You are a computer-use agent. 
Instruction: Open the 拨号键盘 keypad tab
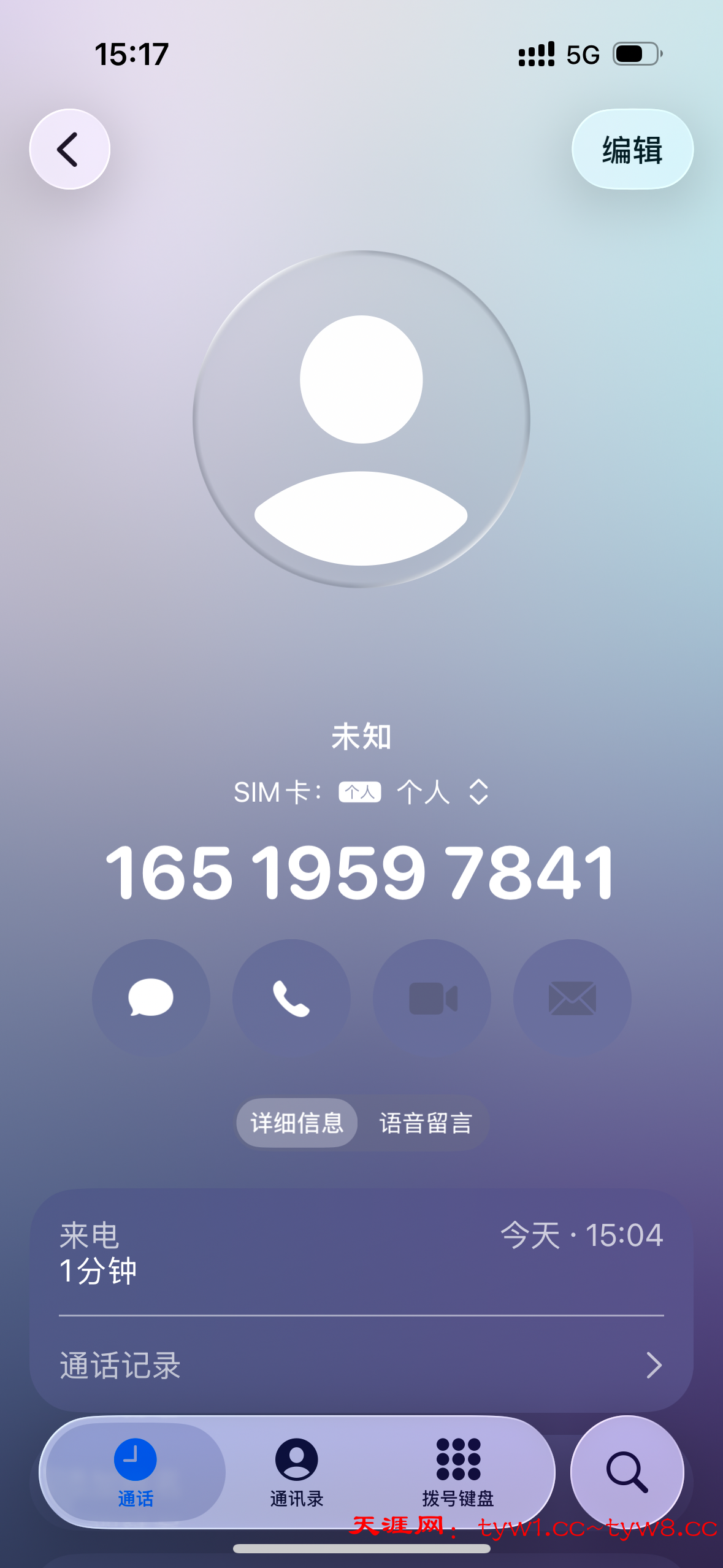tap(458, 1472)
